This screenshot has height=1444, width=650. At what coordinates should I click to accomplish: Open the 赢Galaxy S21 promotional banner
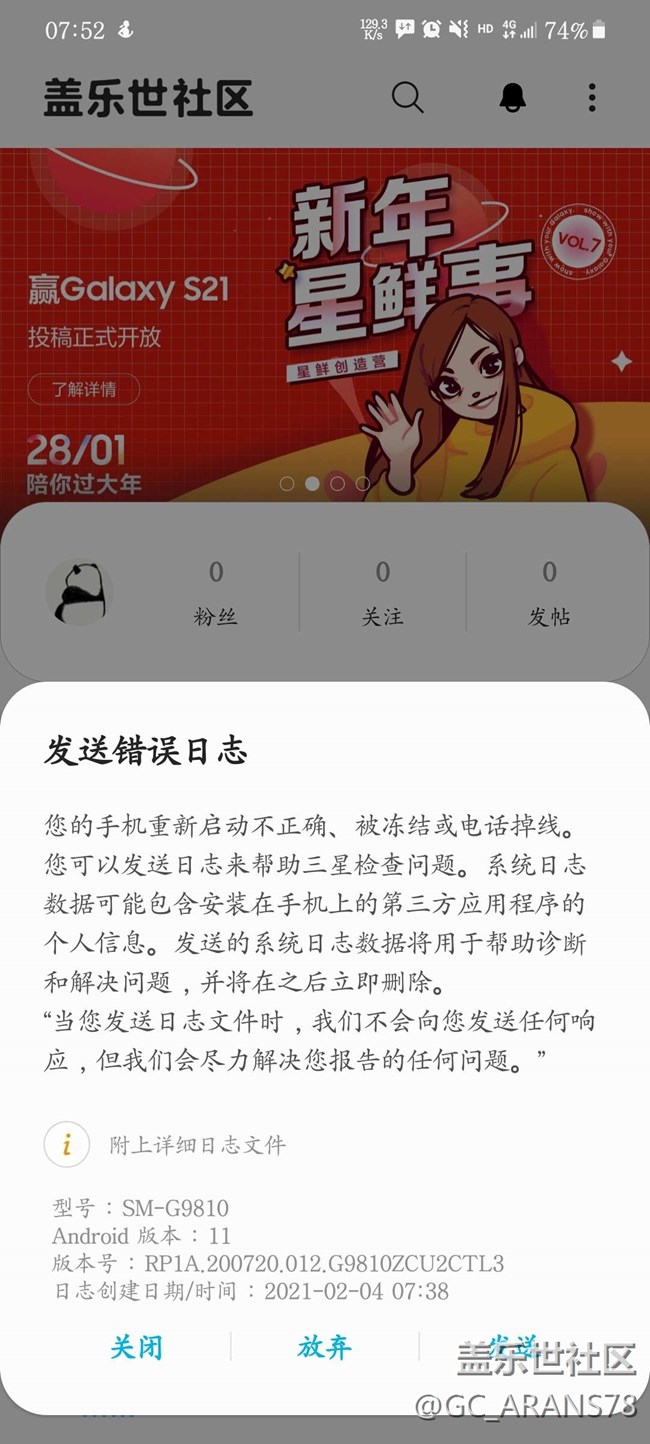[325, 320]
